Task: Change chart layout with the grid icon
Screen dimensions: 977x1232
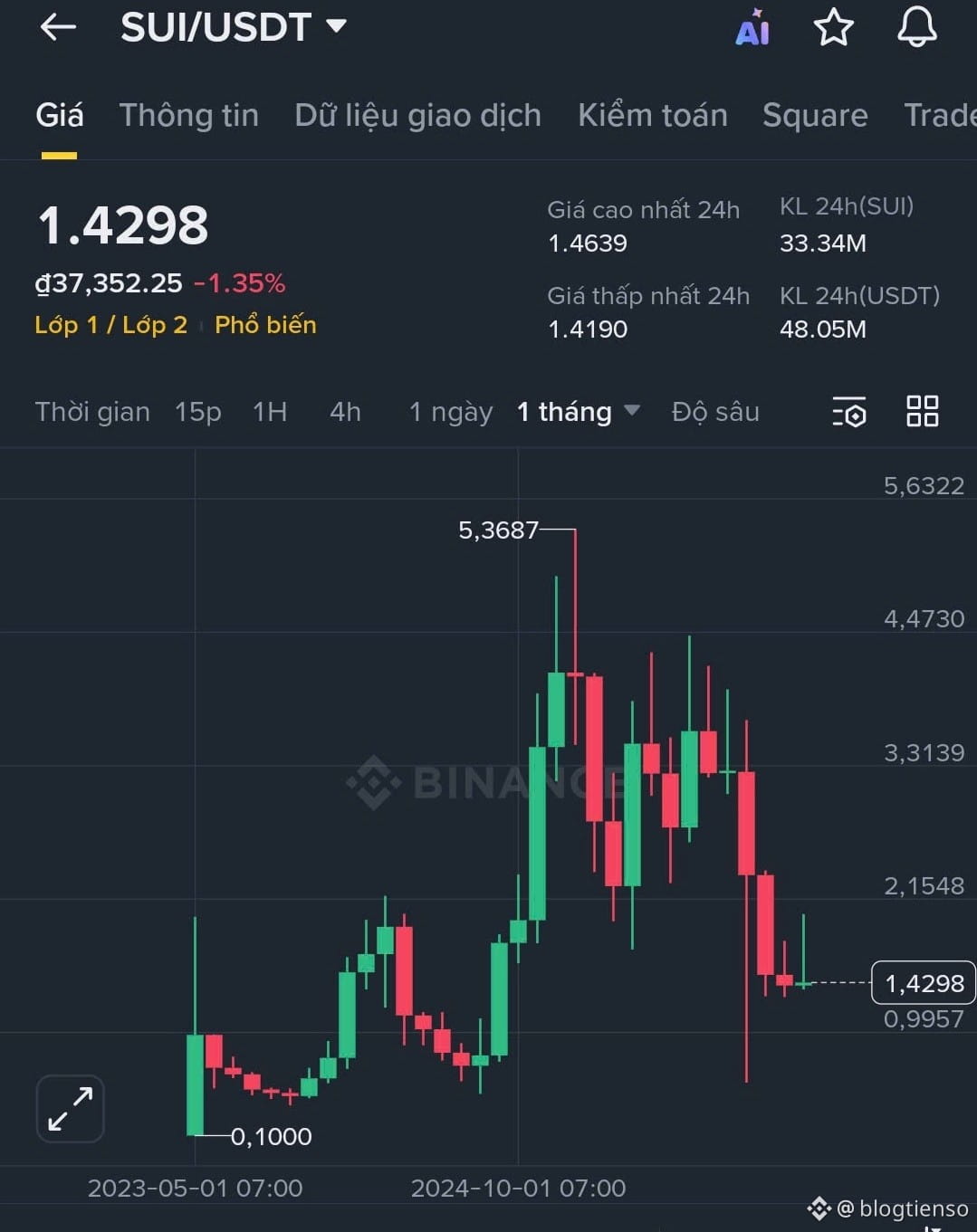Action: 923,412
